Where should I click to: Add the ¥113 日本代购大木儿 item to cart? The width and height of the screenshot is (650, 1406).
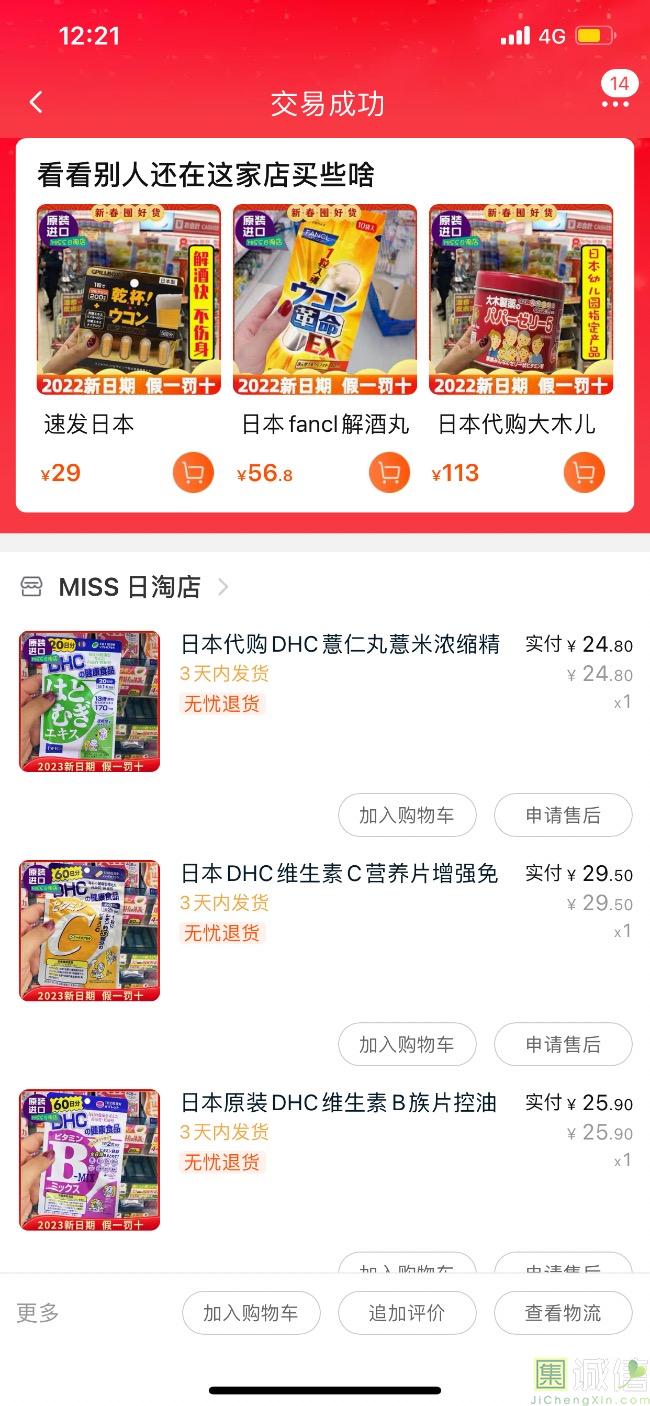point(584,472)
